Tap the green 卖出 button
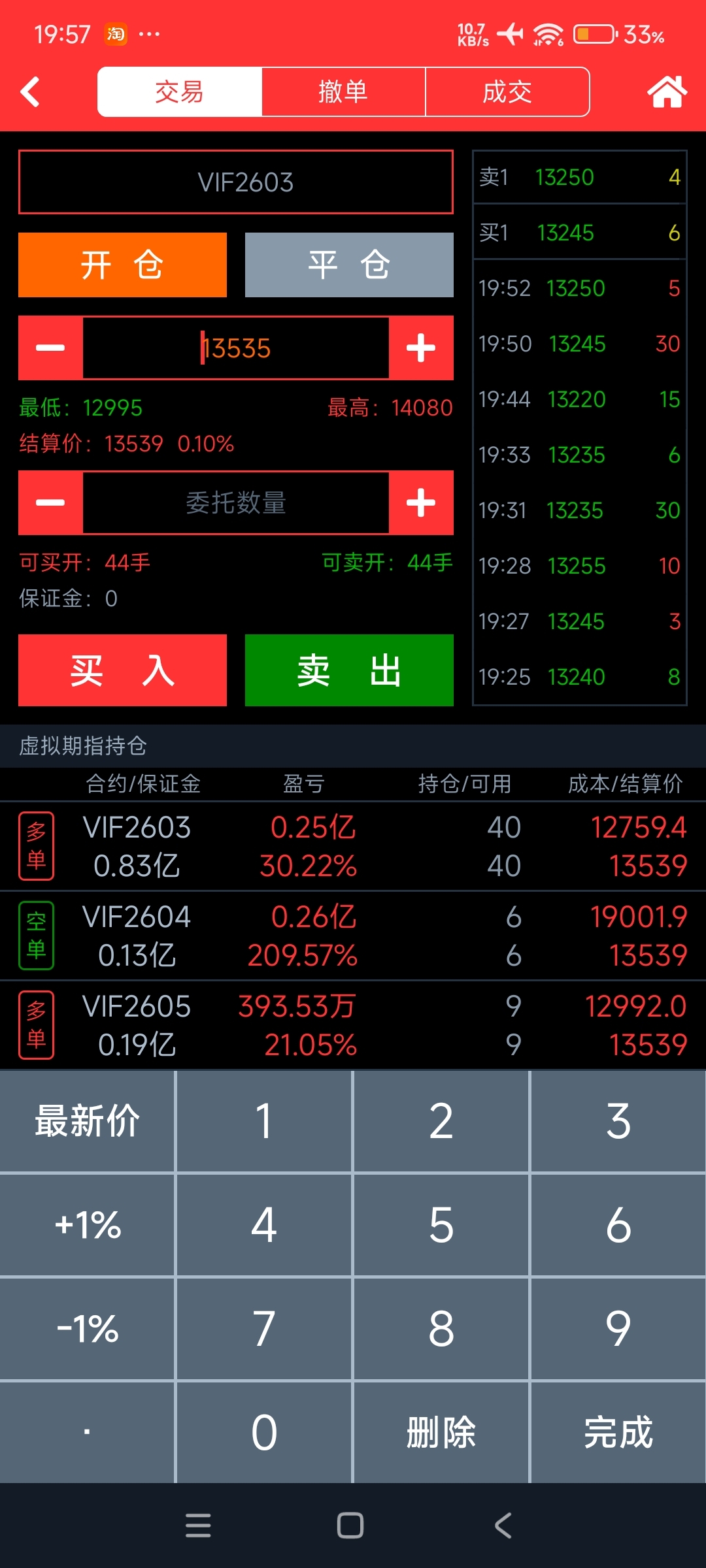 [349, 670]
